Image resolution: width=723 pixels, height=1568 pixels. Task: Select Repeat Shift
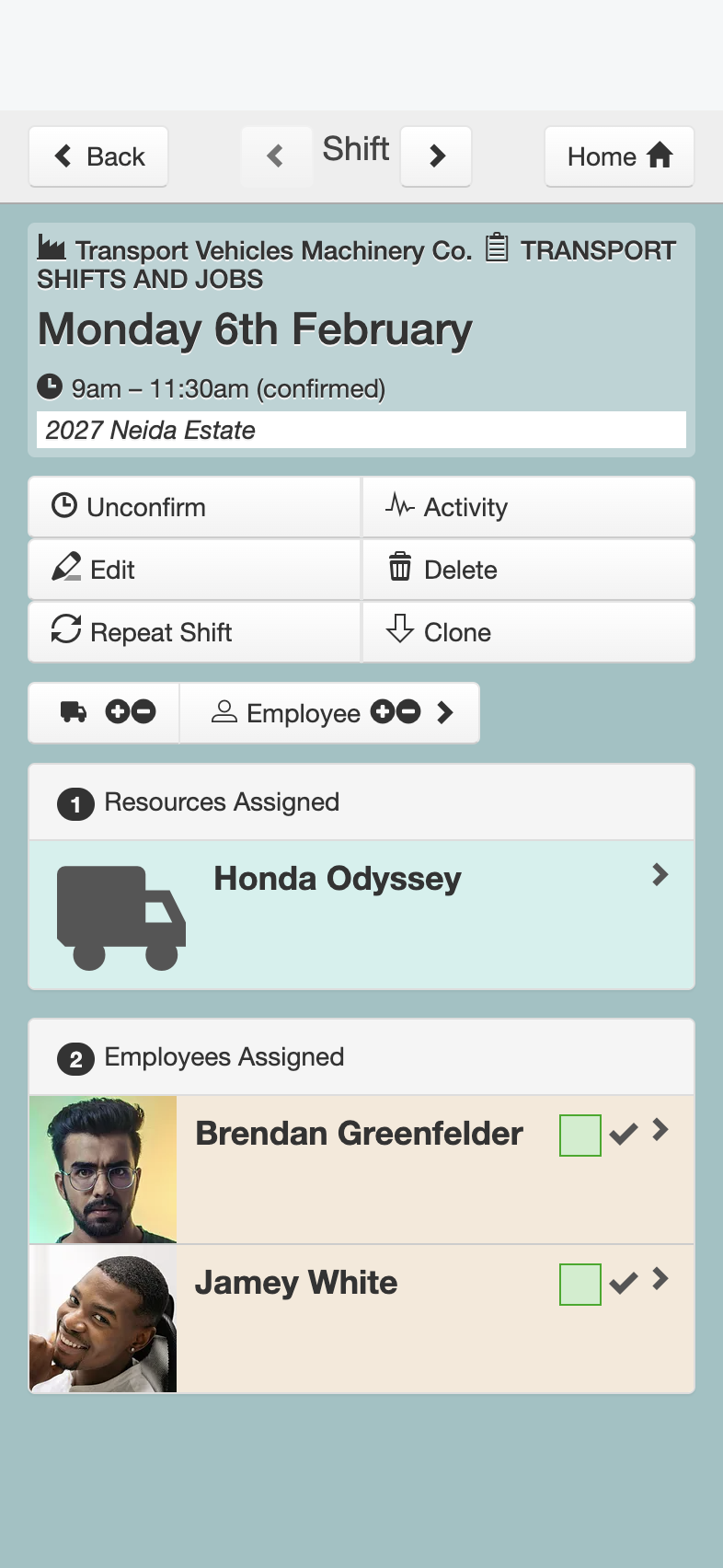point(195,632)
